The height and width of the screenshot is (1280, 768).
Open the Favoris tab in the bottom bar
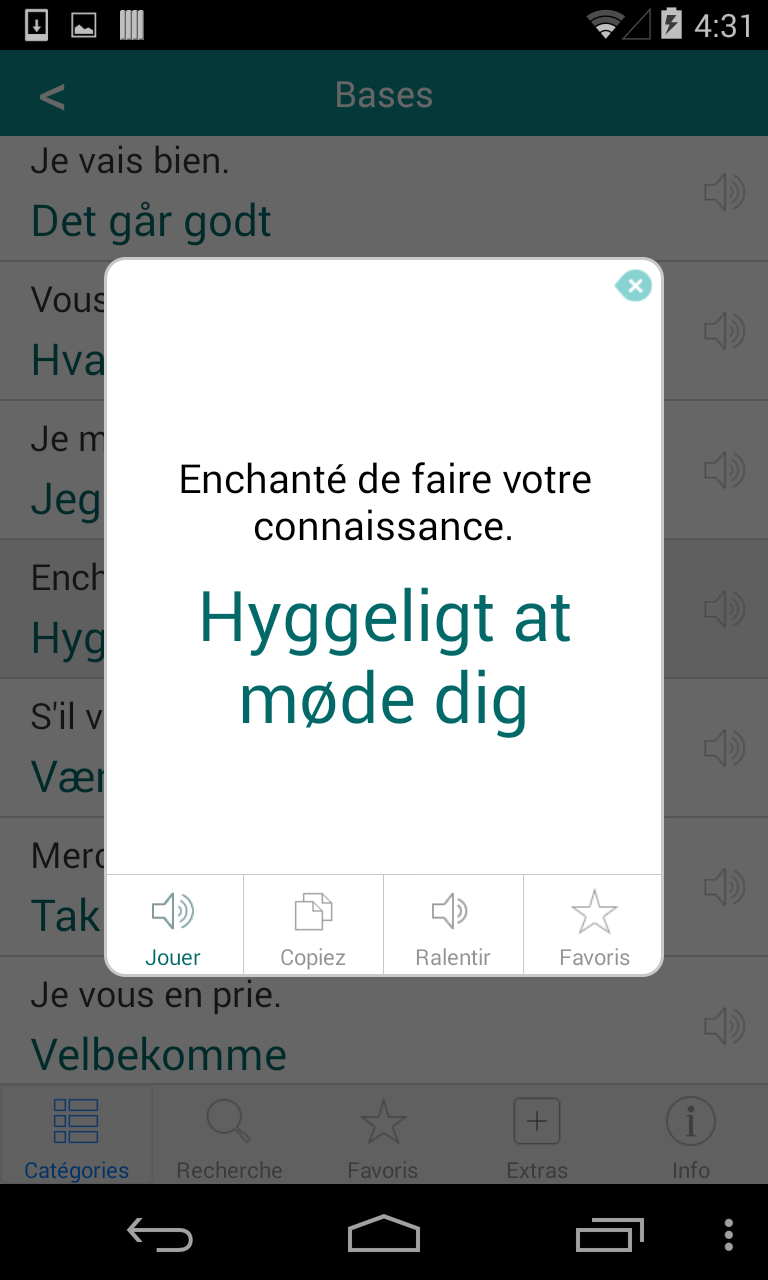[x=383, y=1137]
